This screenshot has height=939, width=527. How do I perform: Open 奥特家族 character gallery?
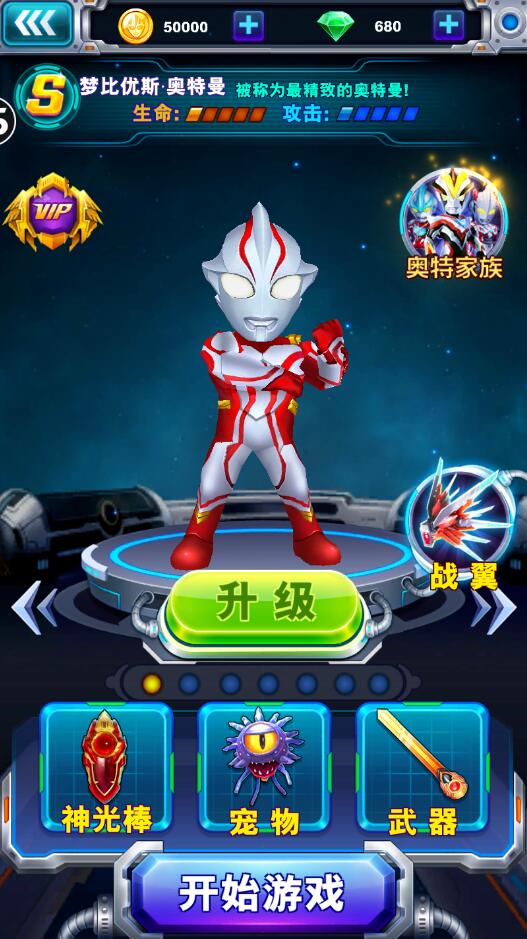pos(455,225)
